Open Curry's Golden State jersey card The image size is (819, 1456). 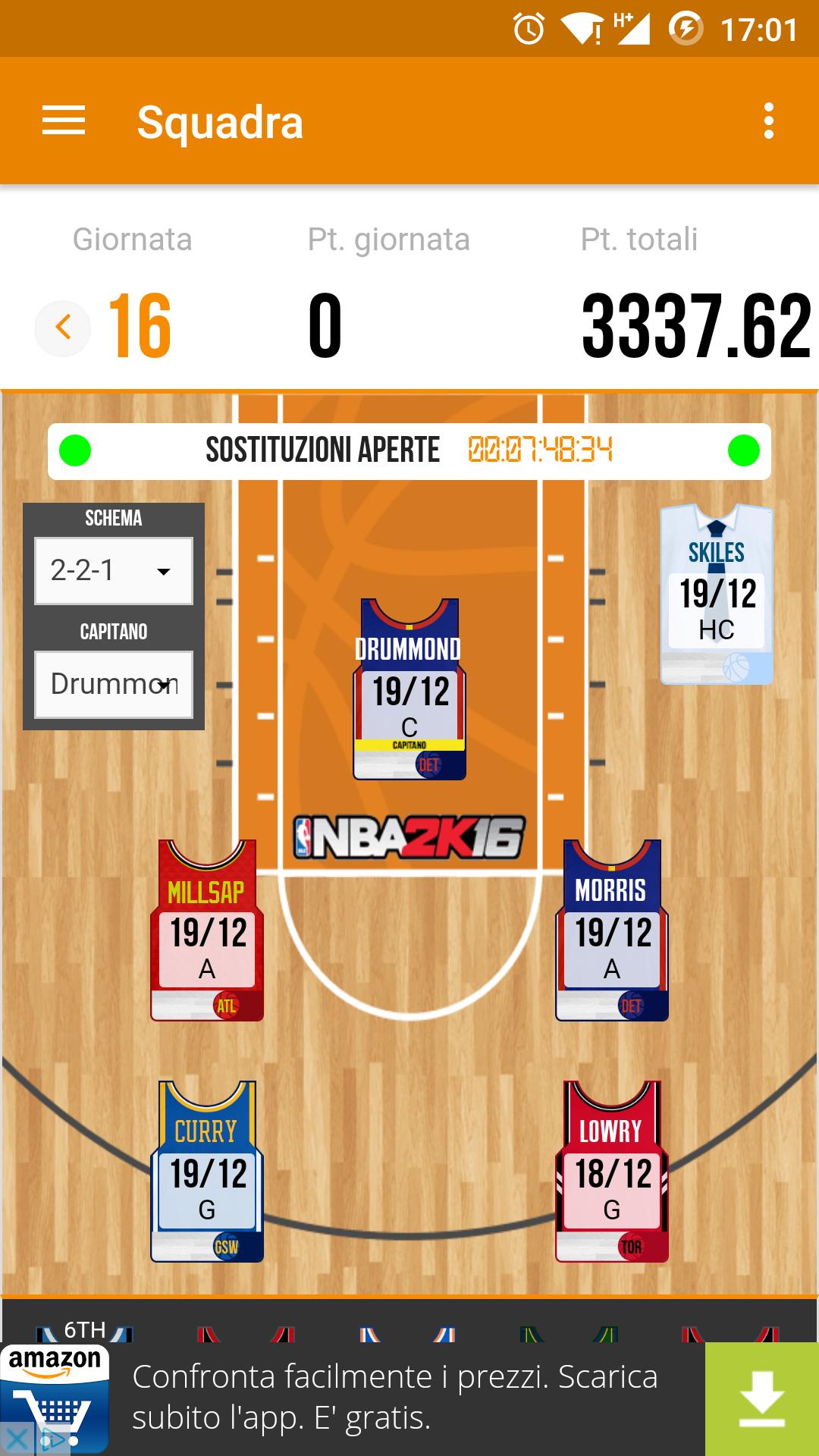point(206,1172)
